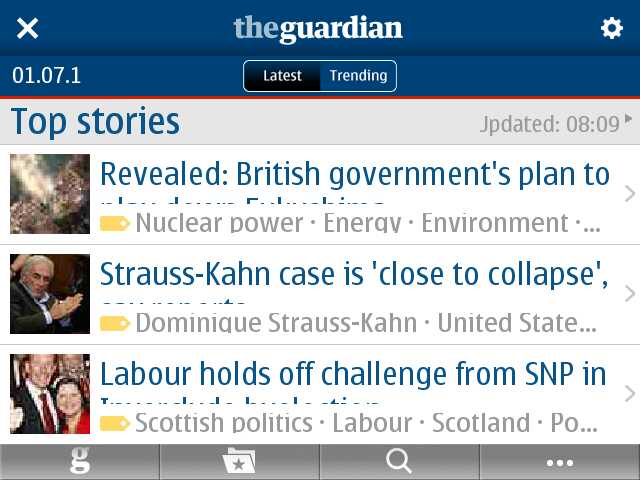640x480 pixels.
Task: Expand the Top stories updated arrow
Action: [x=629, y=120]
